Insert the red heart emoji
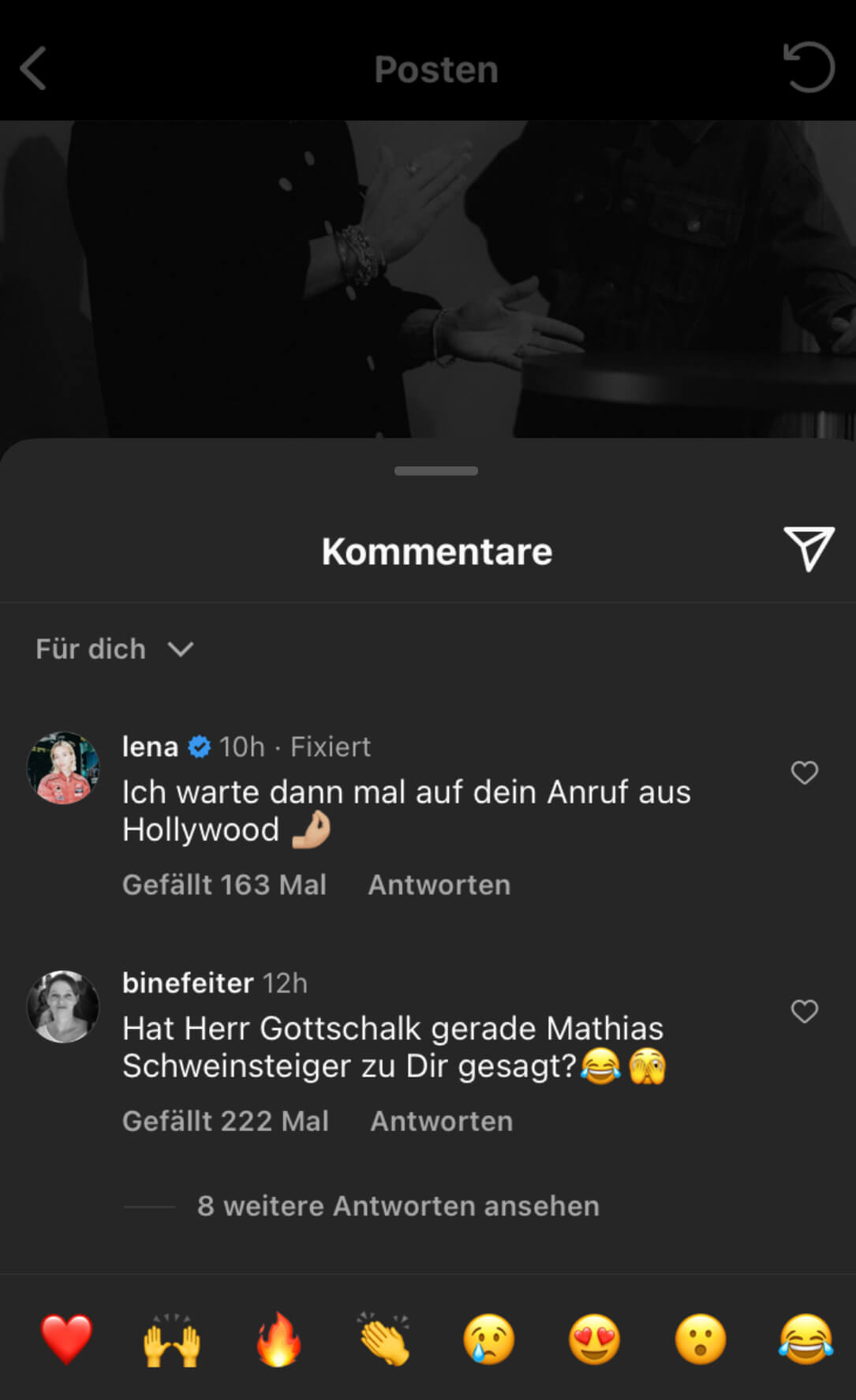The width and height of the screenshot is (856, 1400). (66, 1339)
